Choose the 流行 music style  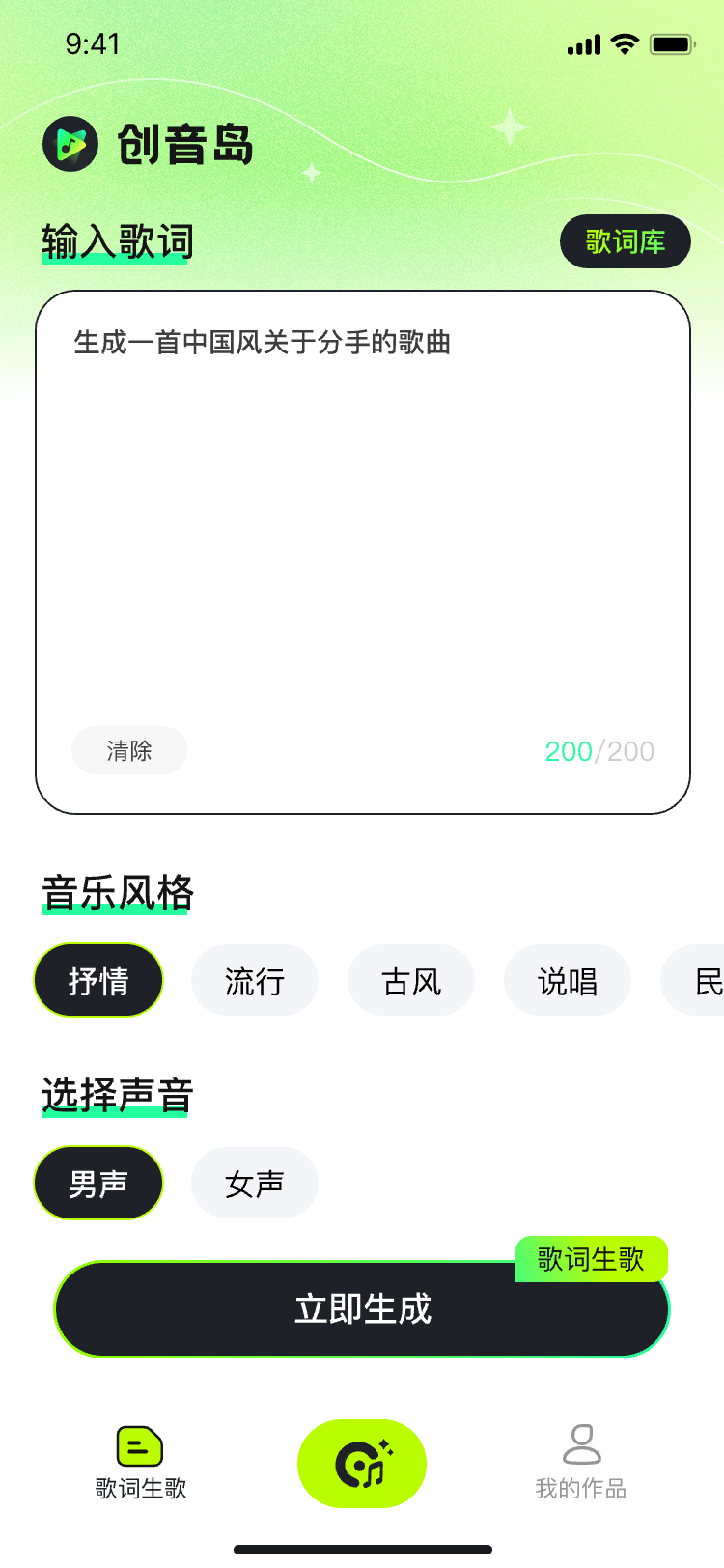255,981
